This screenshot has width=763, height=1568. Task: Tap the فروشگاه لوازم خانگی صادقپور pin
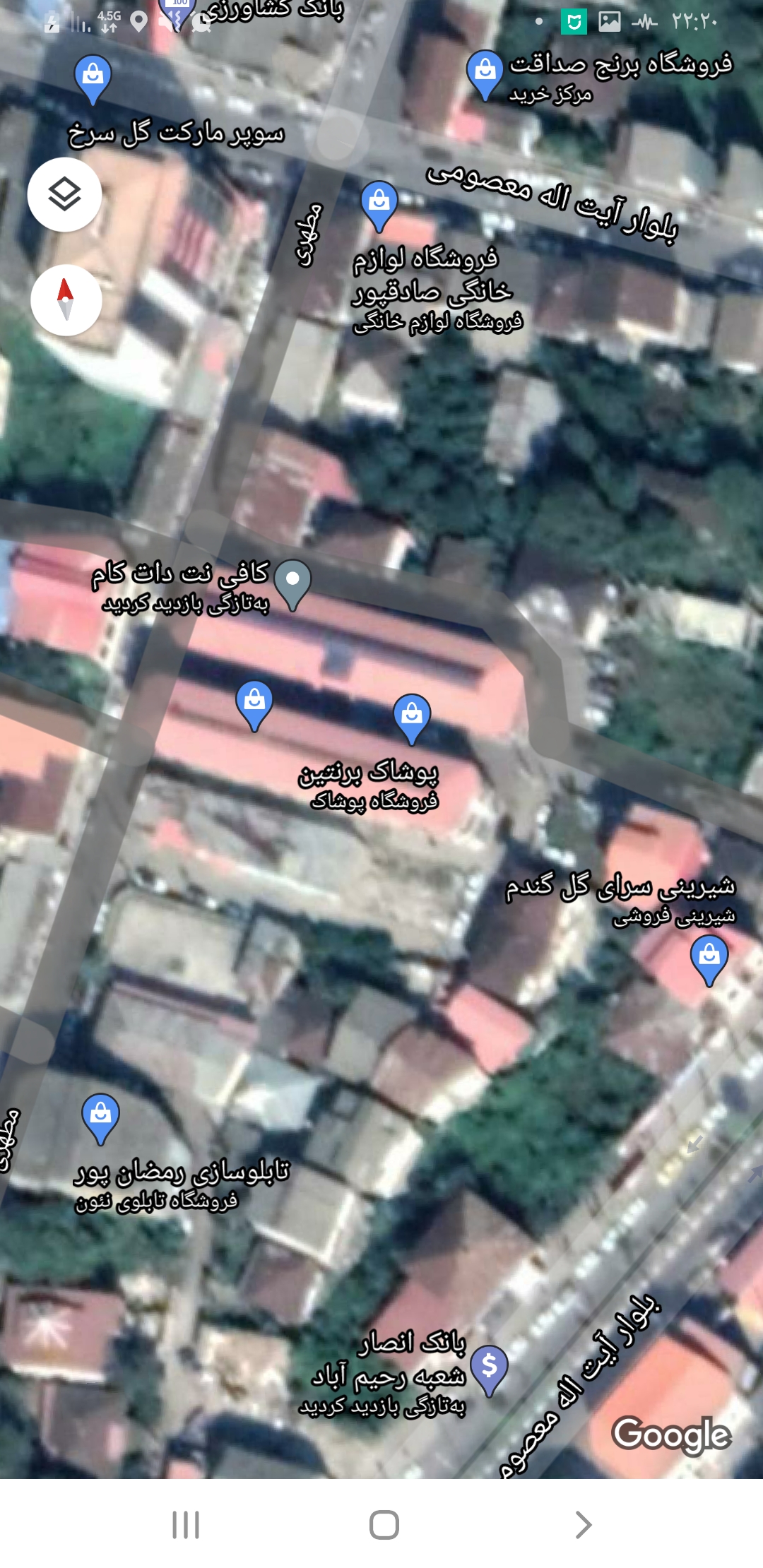[x=379, y=203]
